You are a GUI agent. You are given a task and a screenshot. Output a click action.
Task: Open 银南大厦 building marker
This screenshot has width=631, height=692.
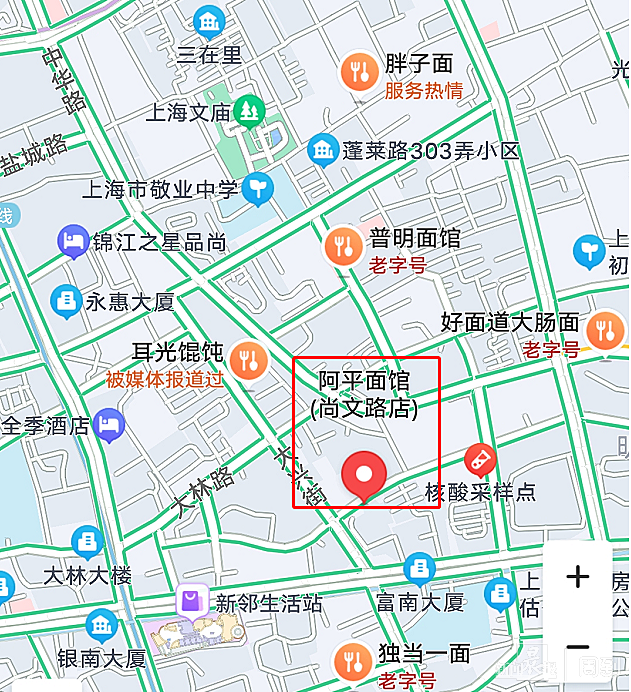click(x=101, y=626)
